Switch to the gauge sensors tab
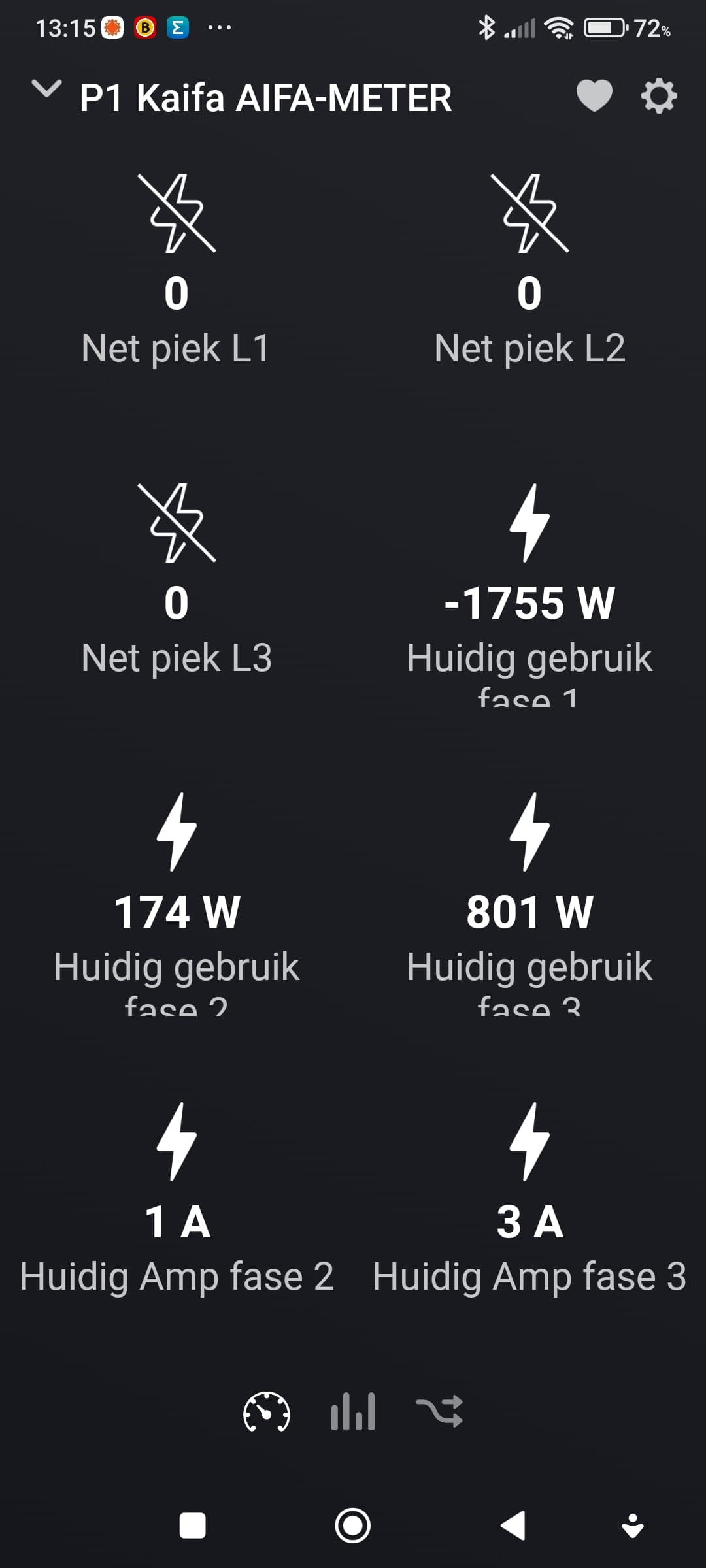706x1568 pixels. 267,1412
